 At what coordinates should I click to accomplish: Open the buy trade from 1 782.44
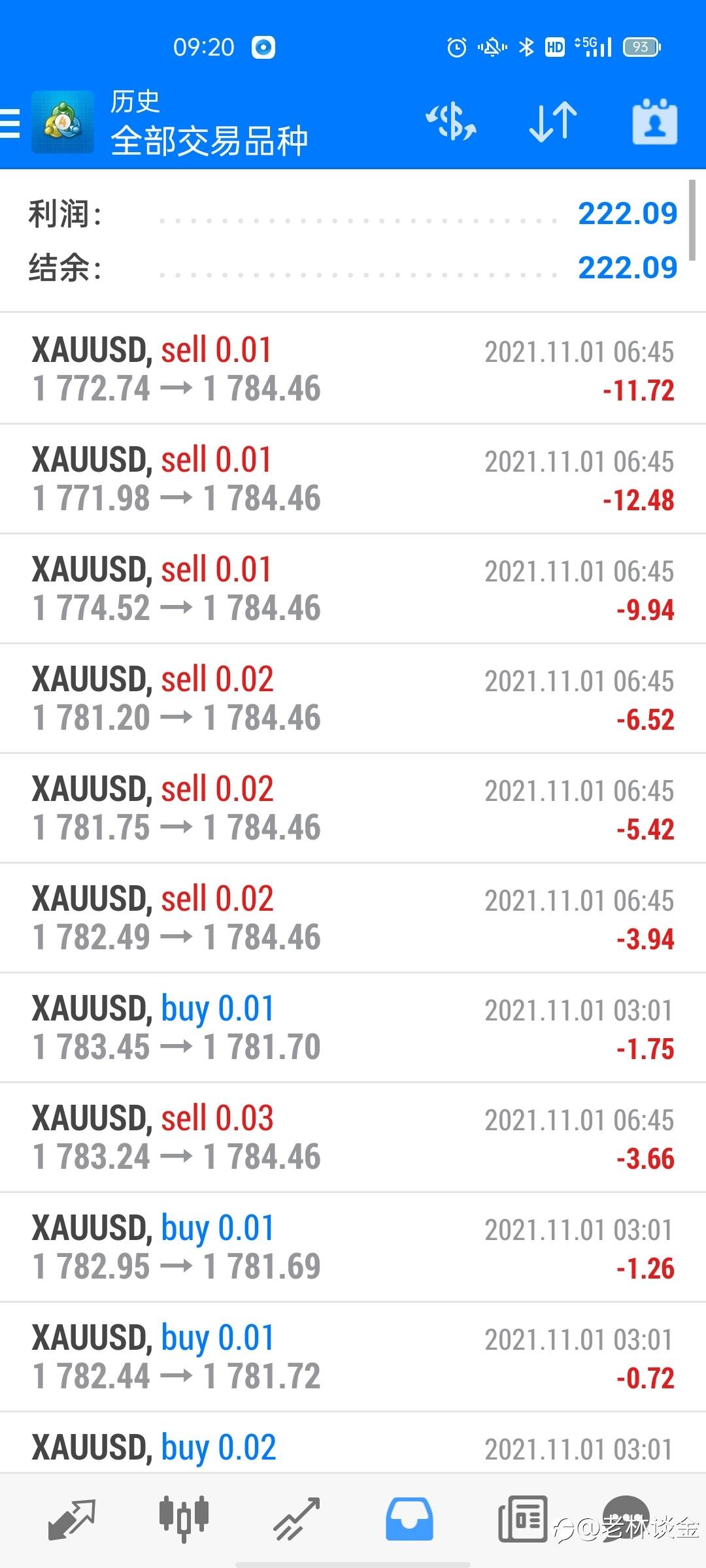353,1357
